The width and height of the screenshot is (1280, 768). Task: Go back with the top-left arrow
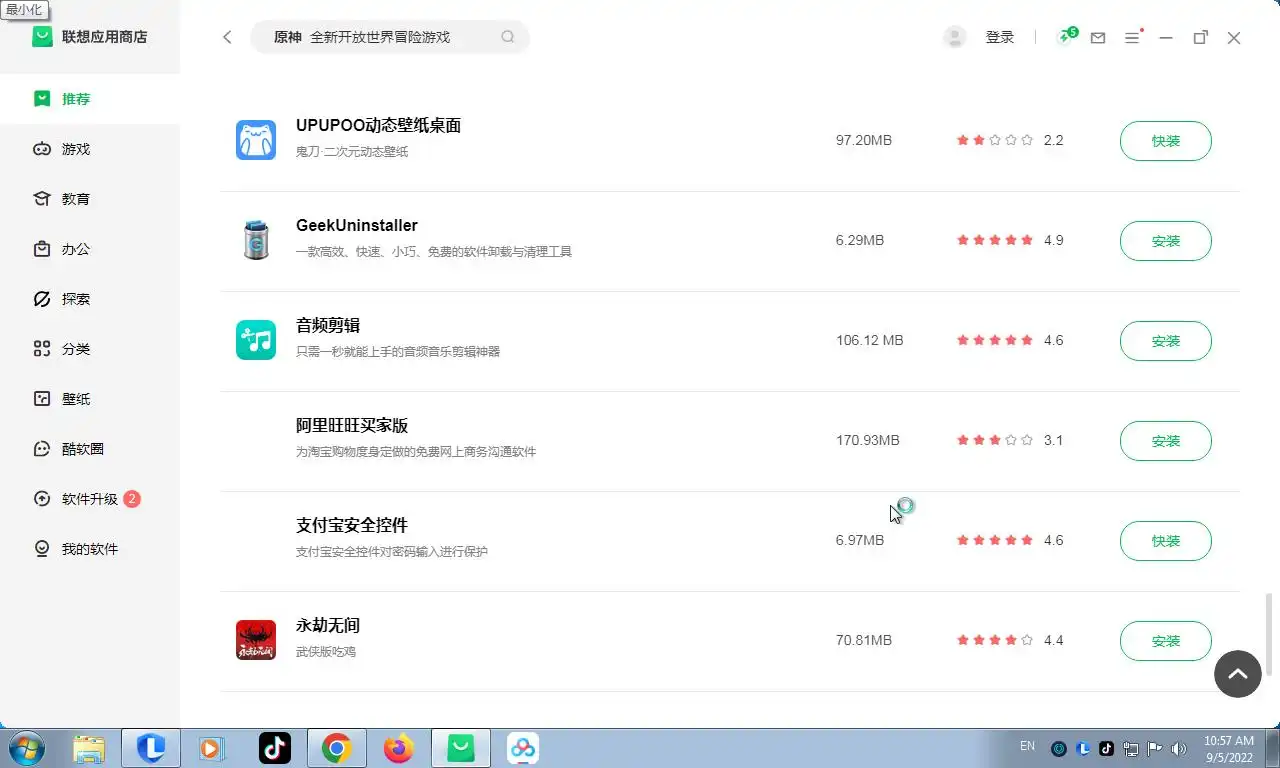(227, 37)
